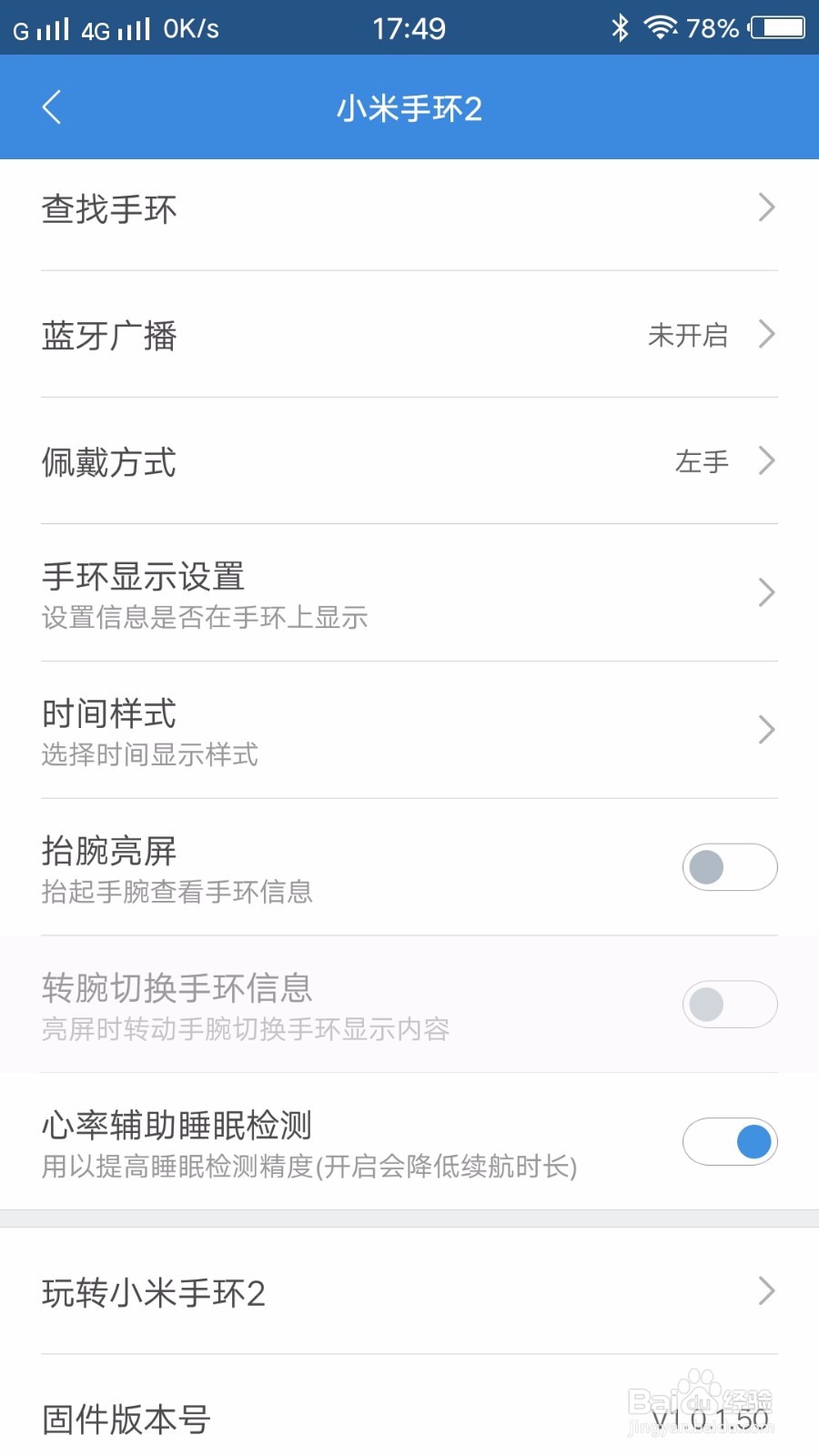Disable 心率辅助睡眠检测 heart rate sleep detection

729,1141
